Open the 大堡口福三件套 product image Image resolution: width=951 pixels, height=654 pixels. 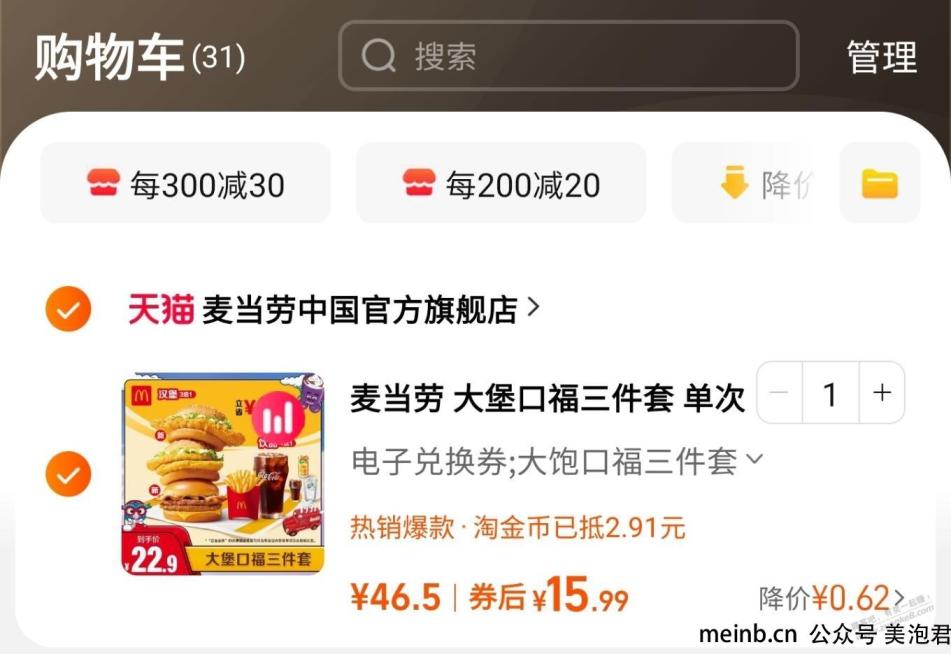(x=223, y=474)
